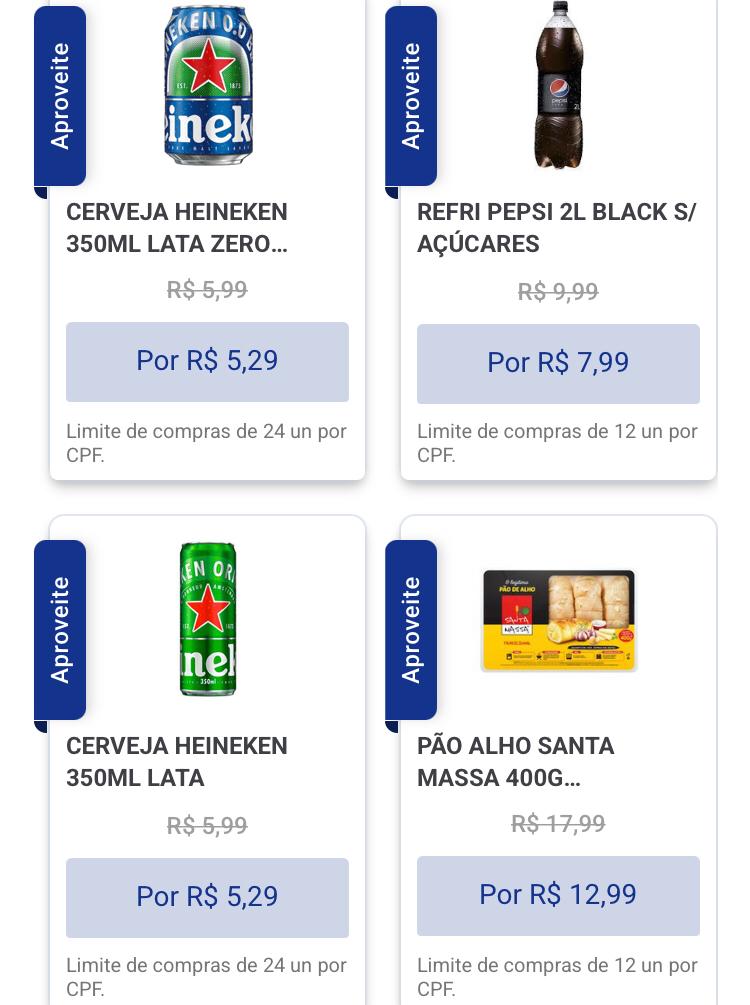Open the Refri Pepsi 2L Black card
The image size is (750, 1005).
(557, 227)
